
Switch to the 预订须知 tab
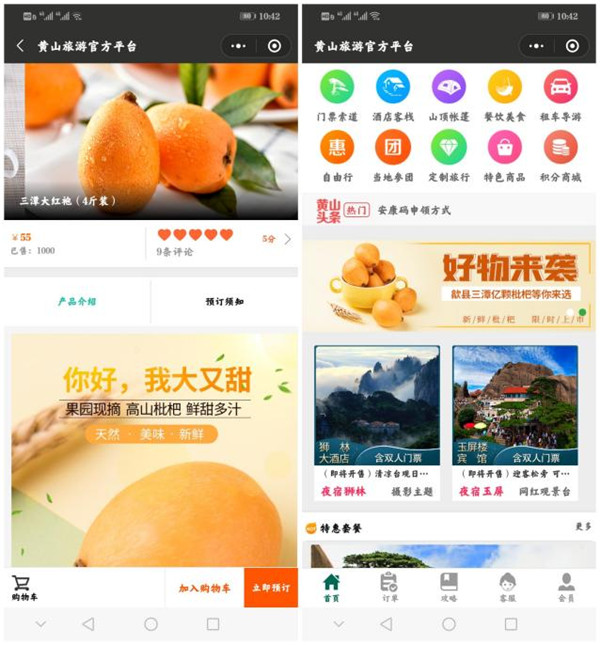coord(224,301)
